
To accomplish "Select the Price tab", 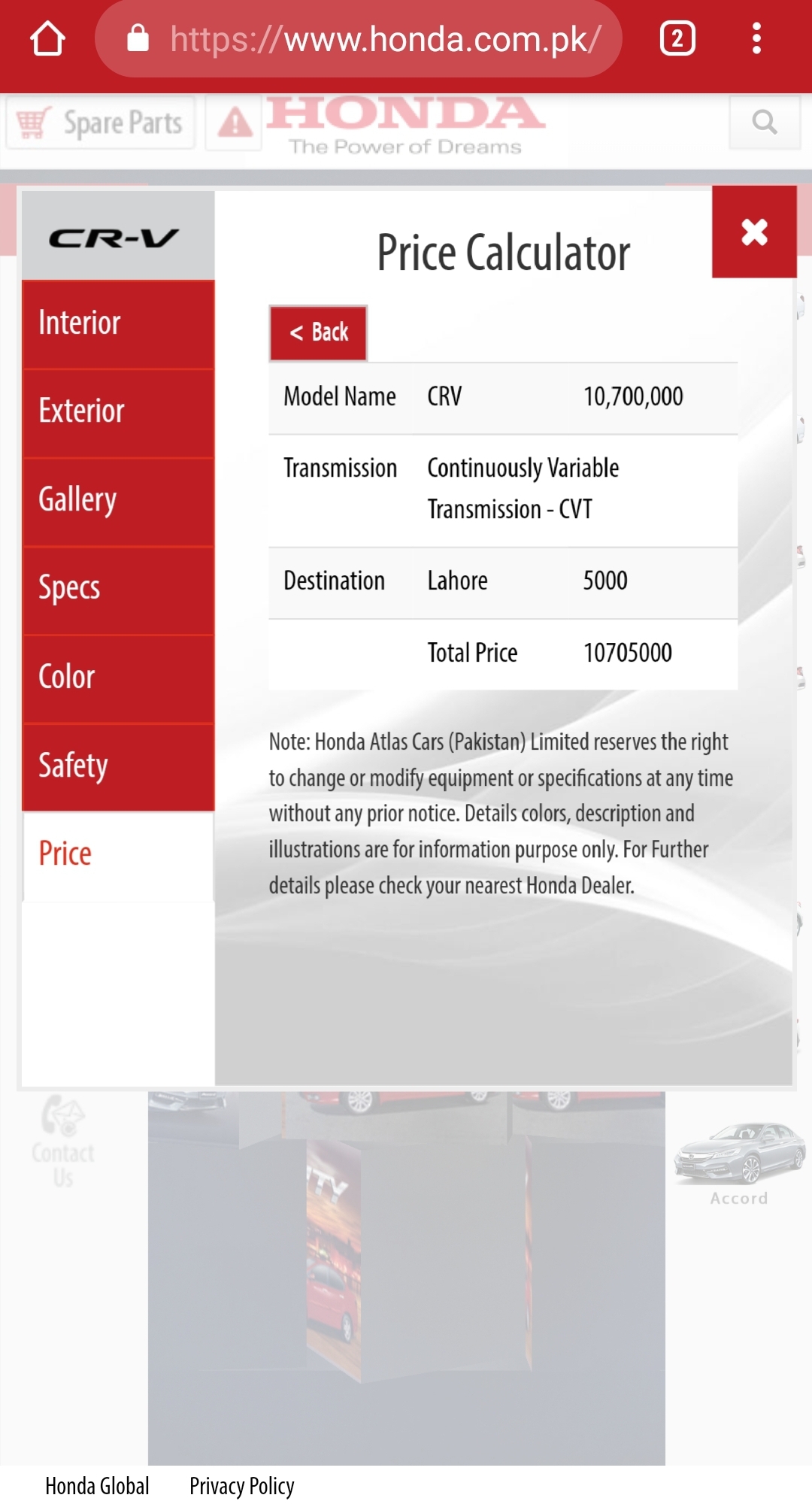I will click(118, 856).
